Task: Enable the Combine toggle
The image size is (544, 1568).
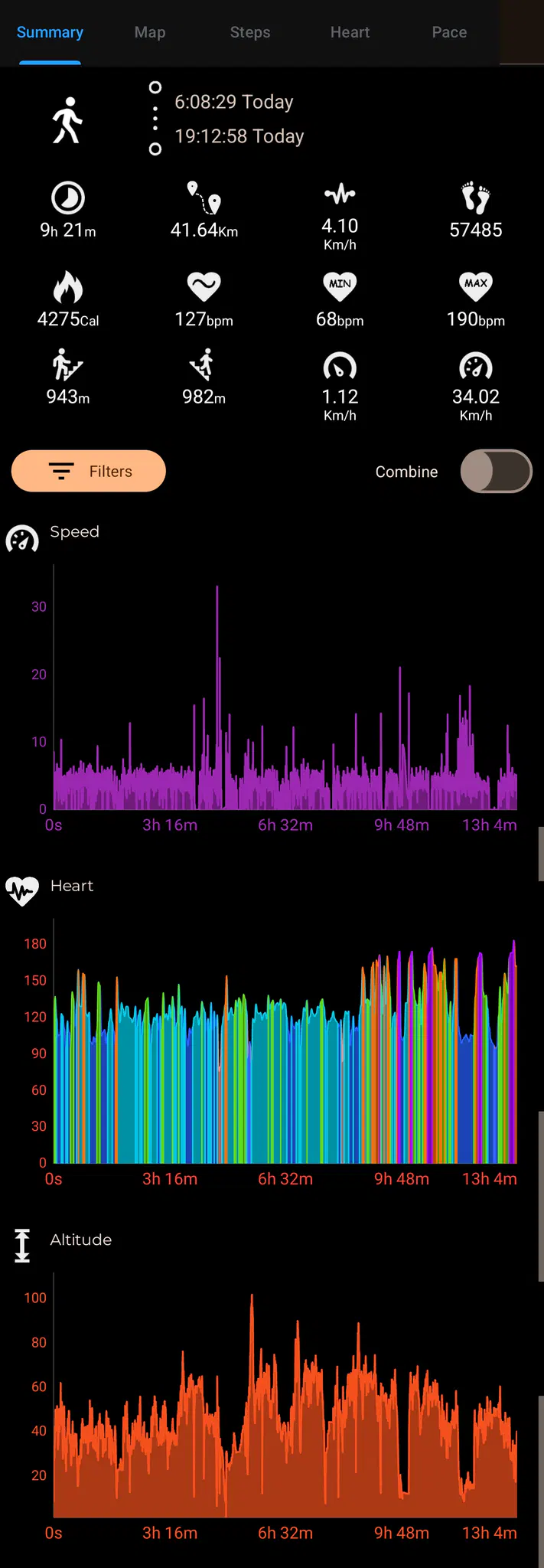Action: [496, 471]
